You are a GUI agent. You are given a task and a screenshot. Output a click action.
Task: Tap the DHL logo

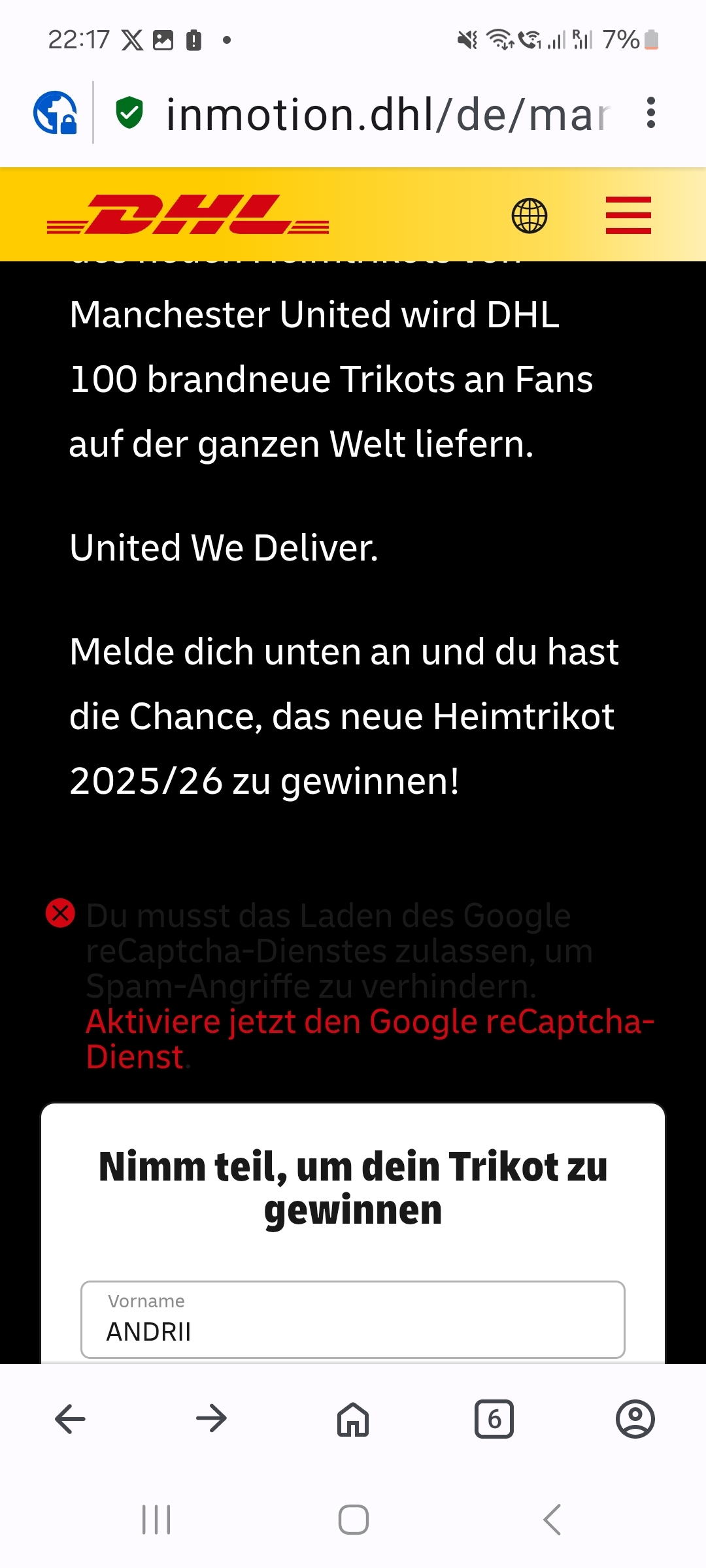click(x=188, y=214)
